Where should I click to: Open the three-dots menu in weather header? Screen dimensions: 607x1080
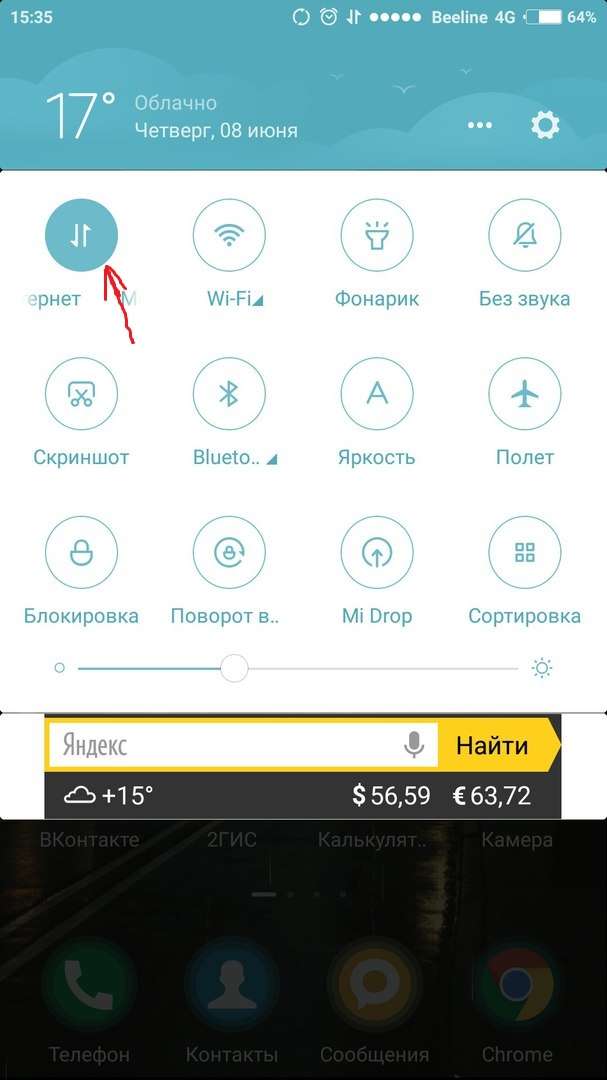pyautogui.click(x=480, y=125)
